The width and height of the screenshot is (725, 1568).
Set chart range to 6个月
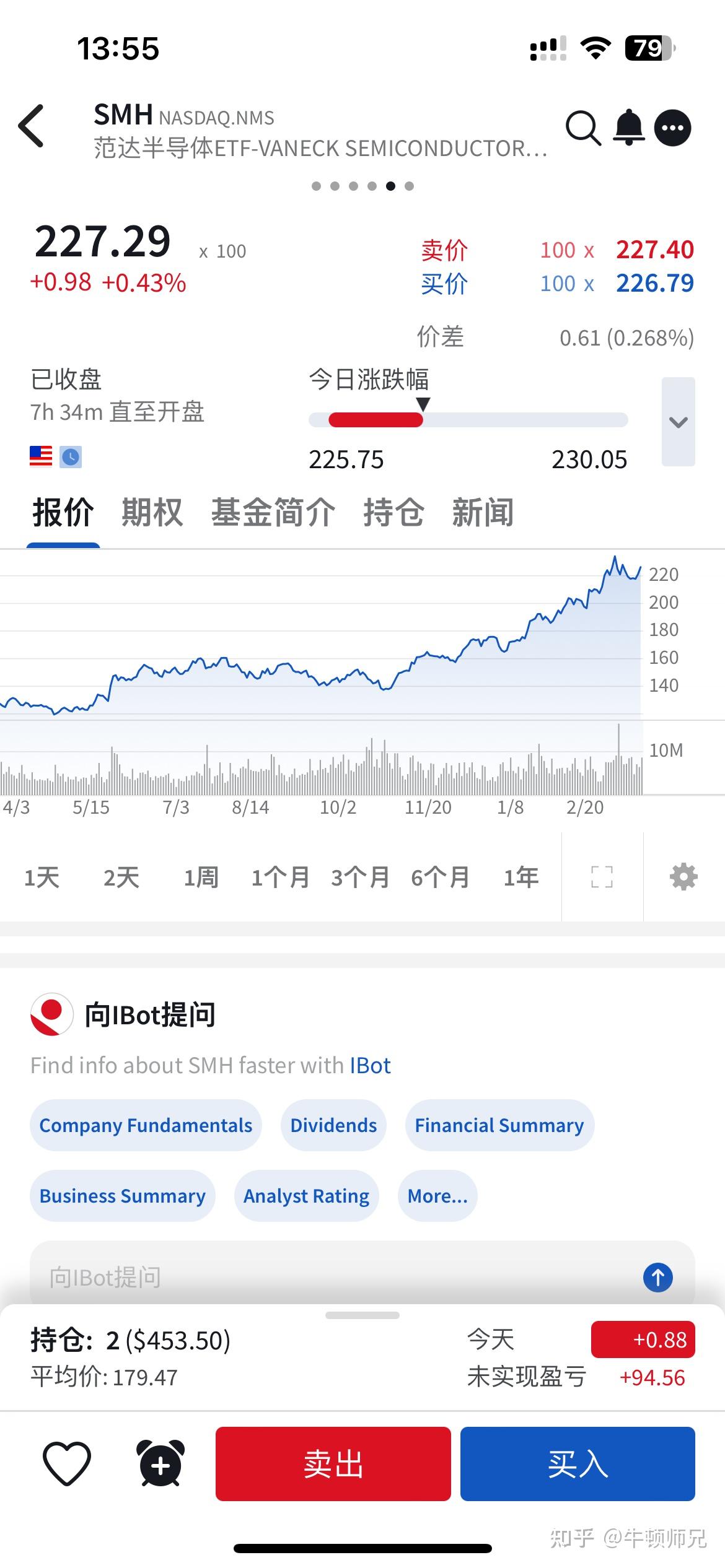click(x=440, y=878)
